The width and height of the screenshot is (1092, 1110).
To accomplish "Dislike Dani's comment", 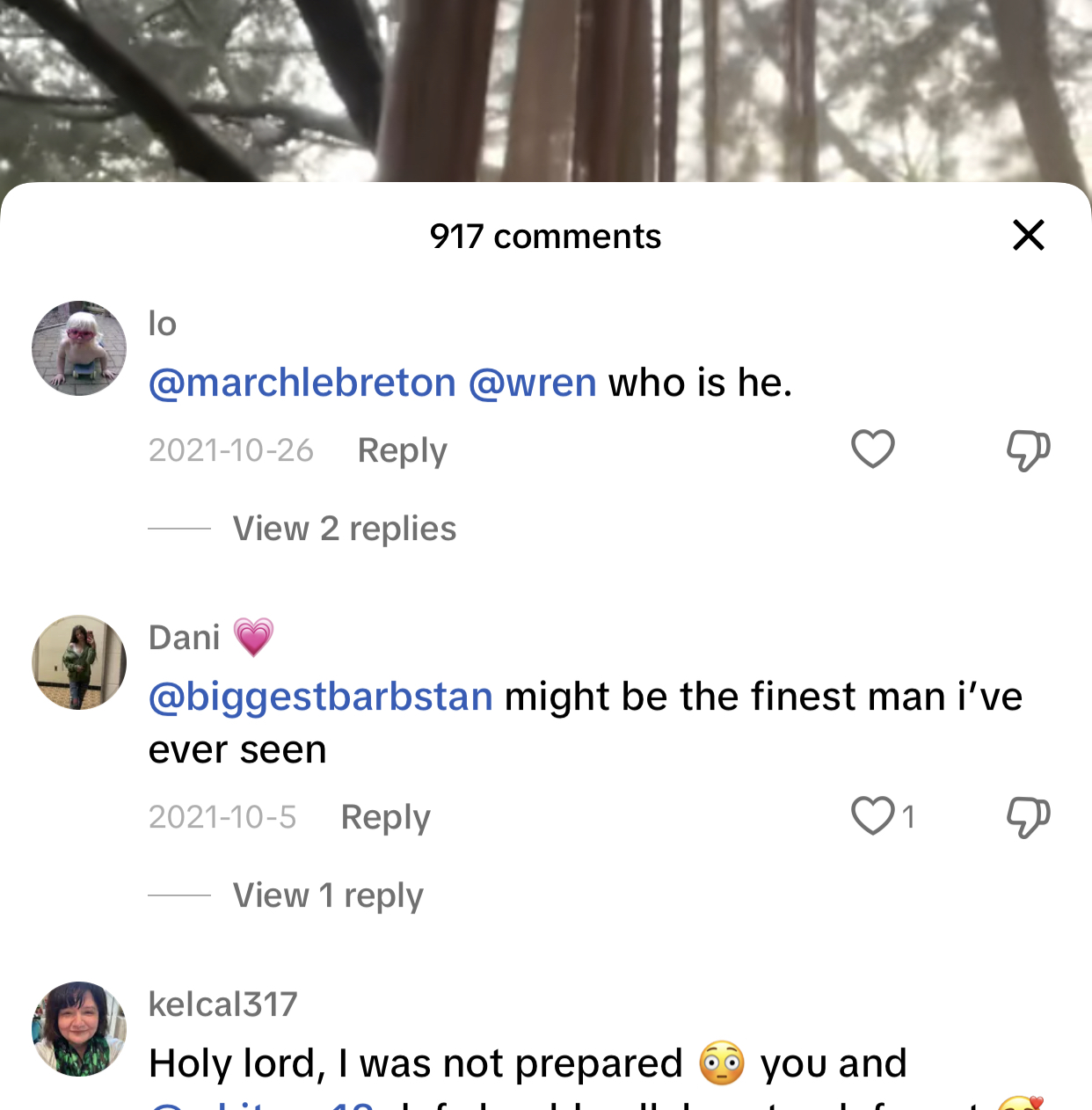I will point(1028,817).
